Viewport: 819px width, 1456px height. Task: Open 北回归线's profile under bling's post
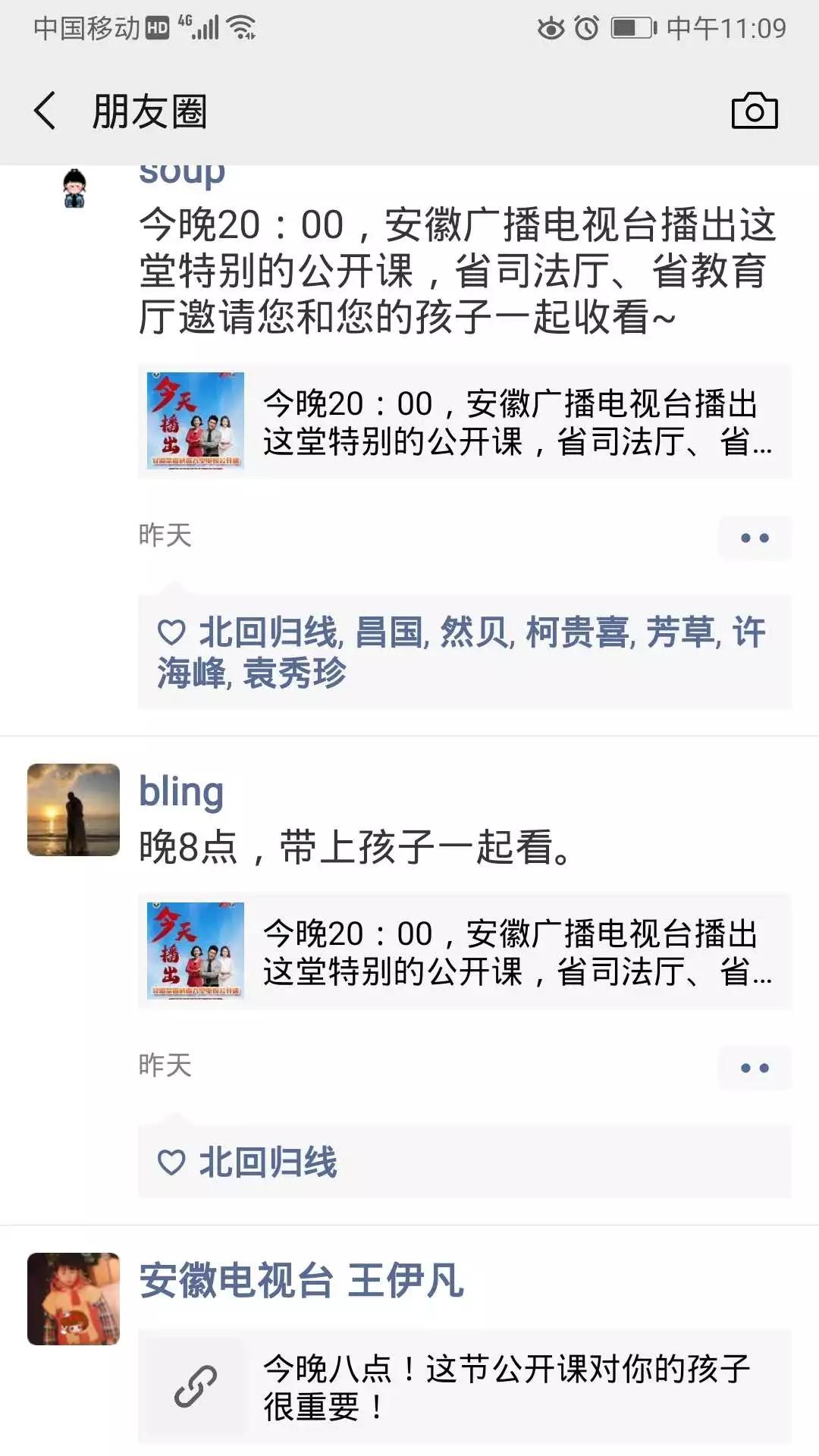tap(267, 1162)
